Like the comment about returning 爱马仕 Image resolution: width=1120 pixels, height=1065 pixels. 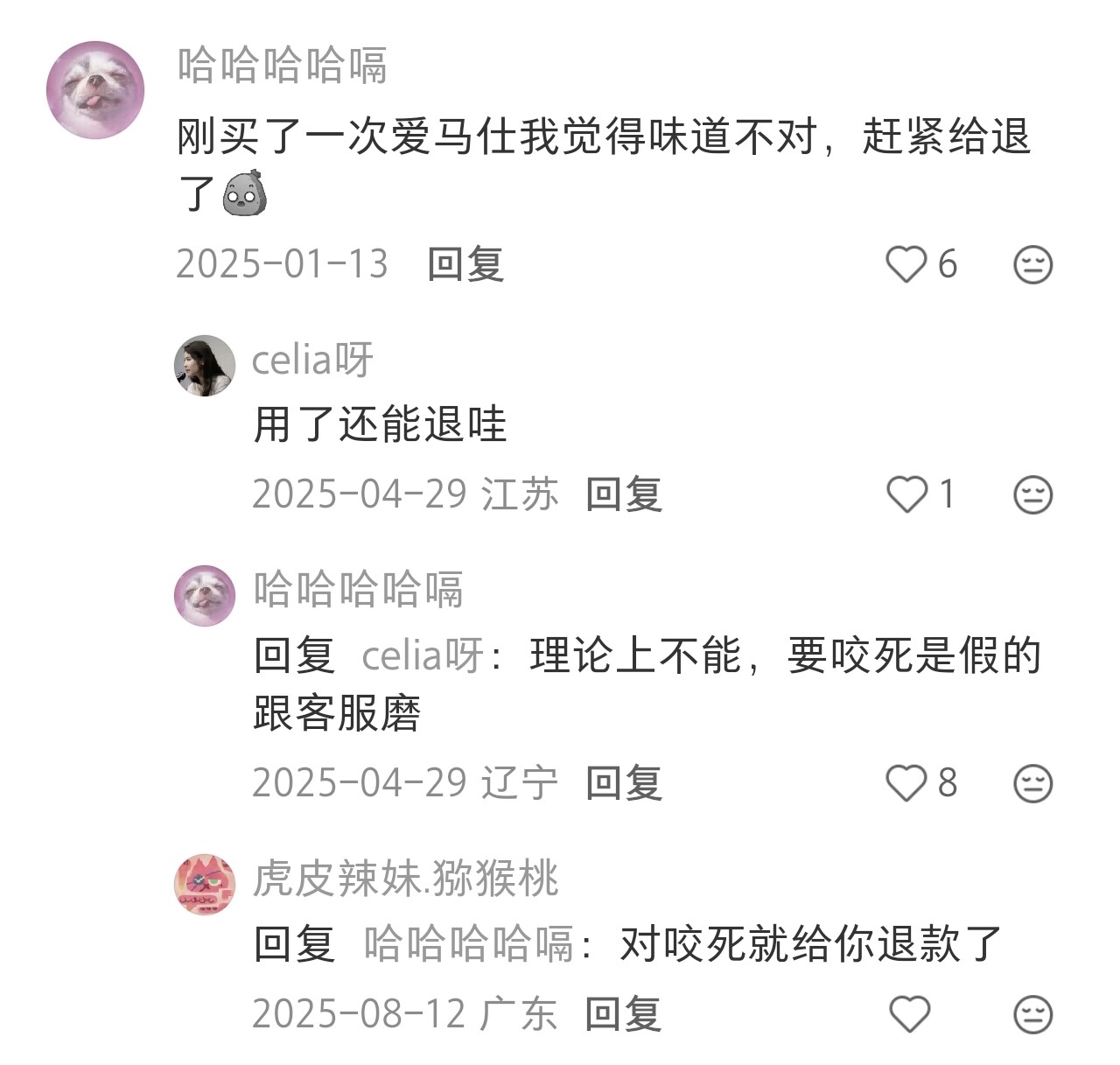point(906,264)
